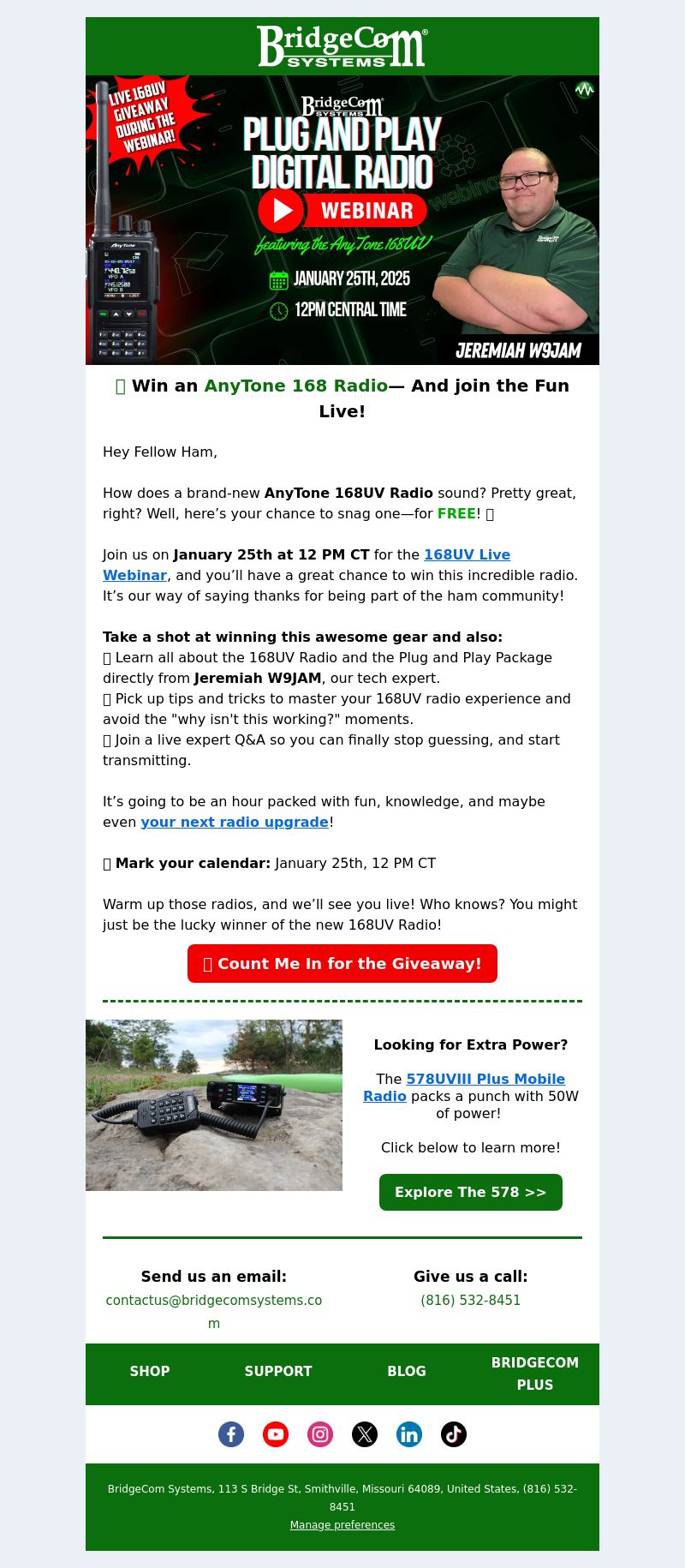Open the Instagram profile

(x=320, y=1434)
